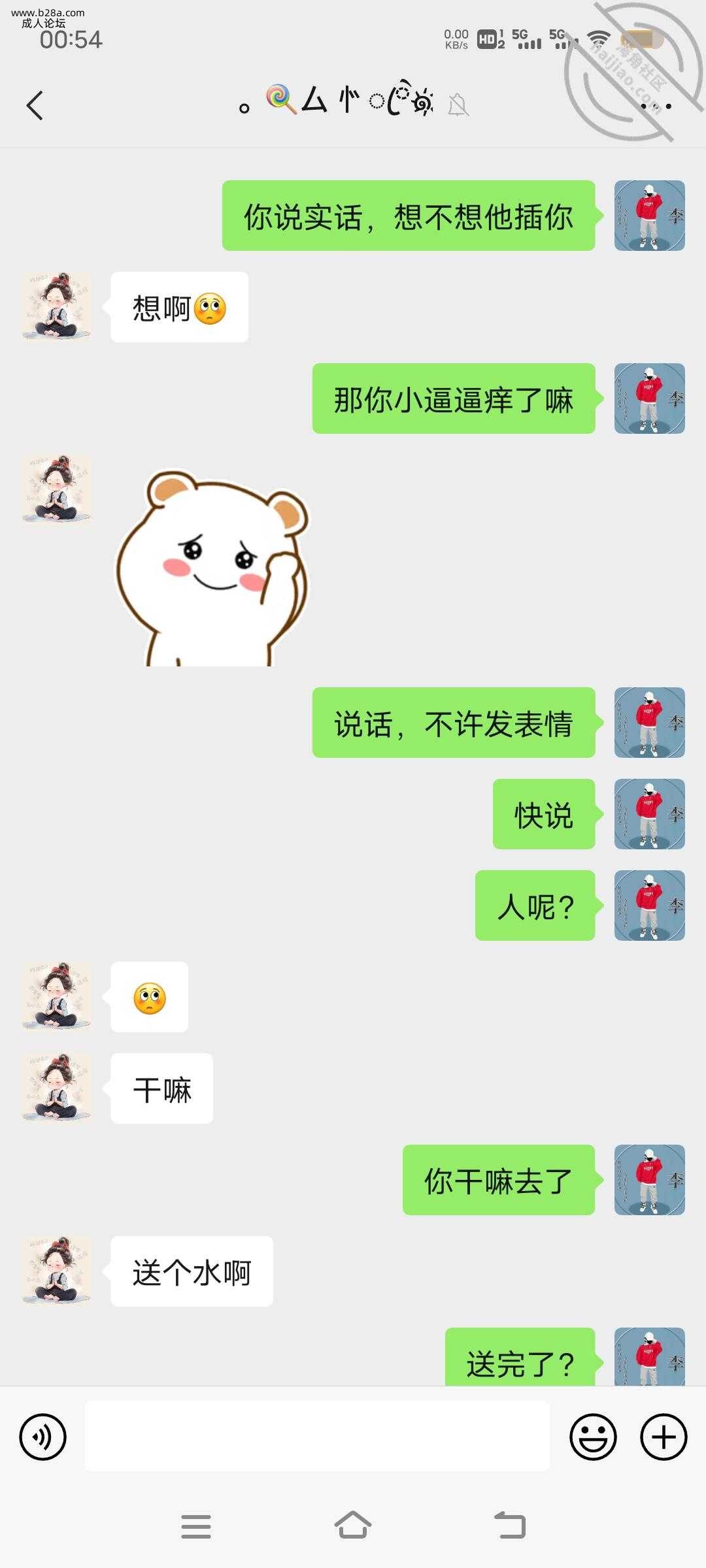Tap the message text field
This screenshot has height=1568, width=706.
click(x=317, y=1437)
